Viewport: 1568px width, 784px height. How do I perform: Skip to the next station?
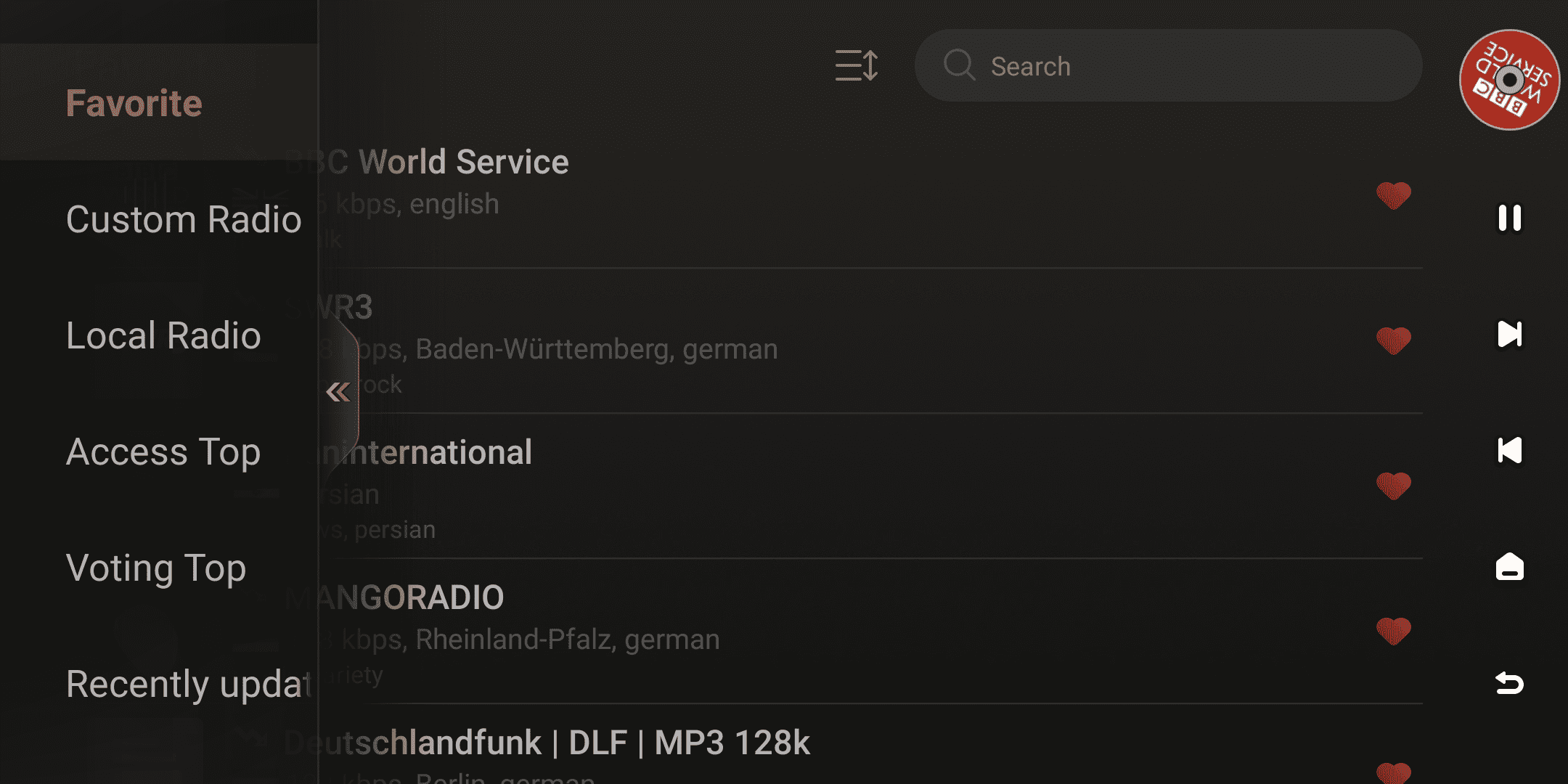point(1509,334)
